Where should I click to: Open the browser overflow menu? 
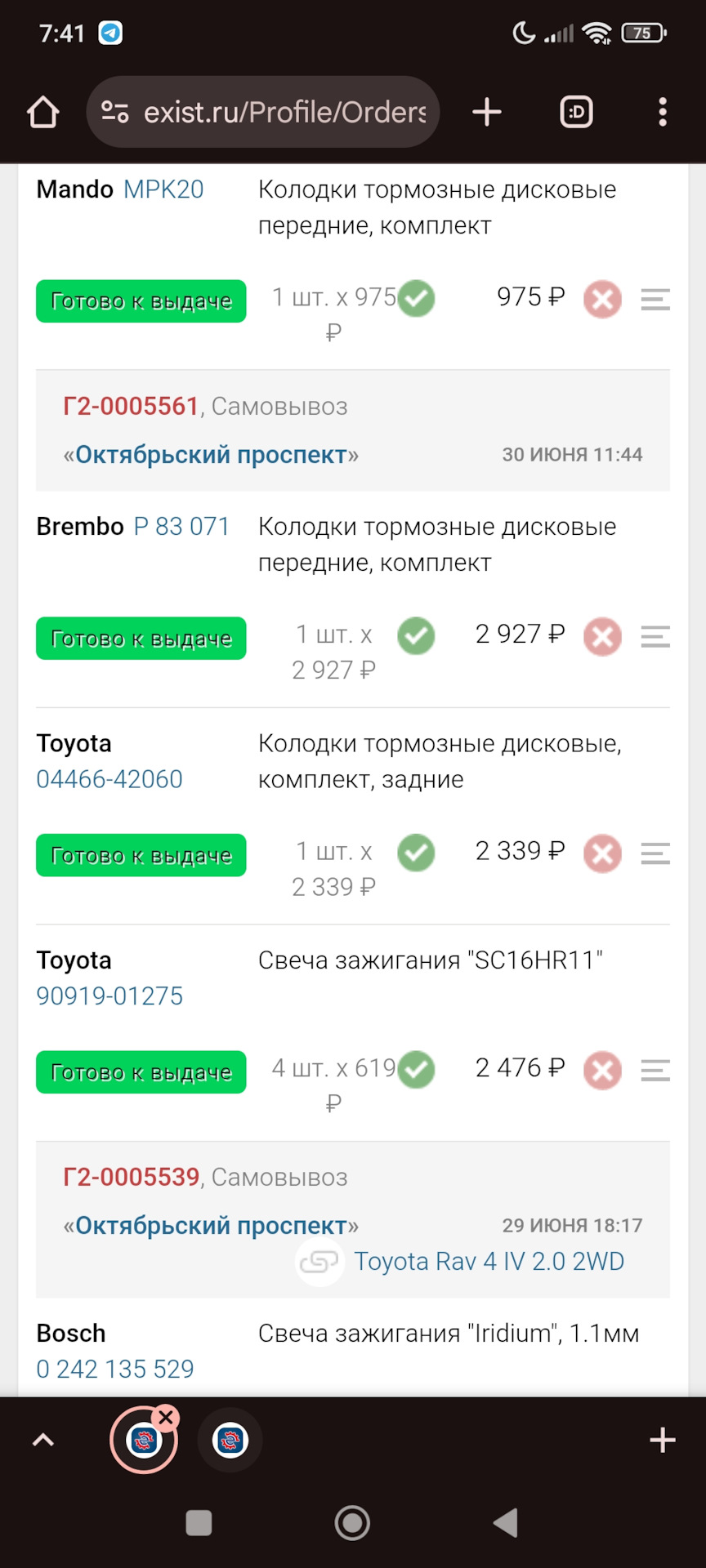click(x=663, y=112)
